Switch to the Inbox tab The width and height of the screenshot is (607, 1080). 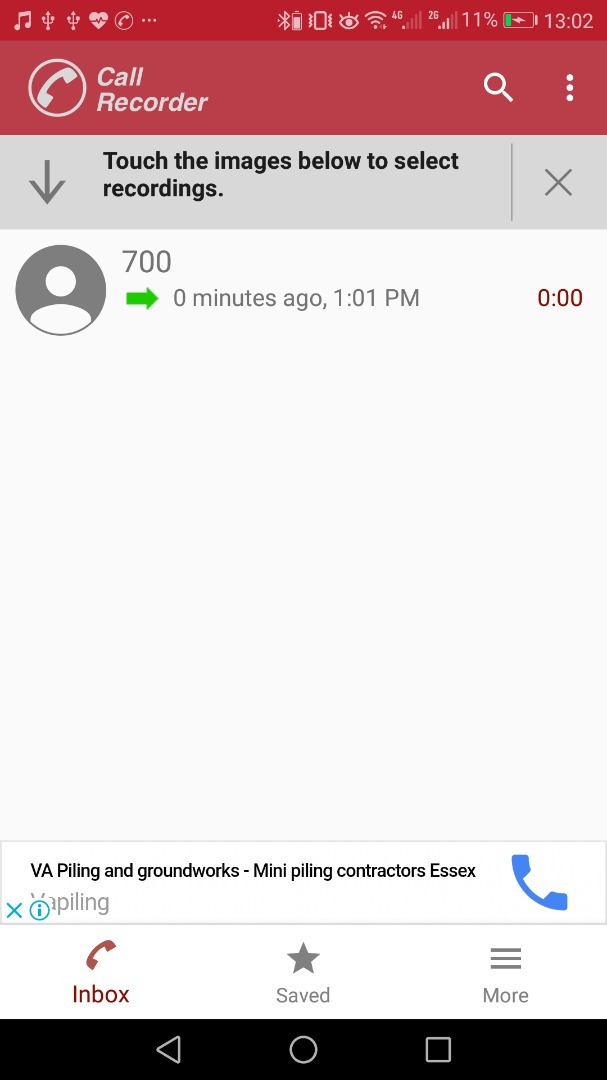[101, 973]
